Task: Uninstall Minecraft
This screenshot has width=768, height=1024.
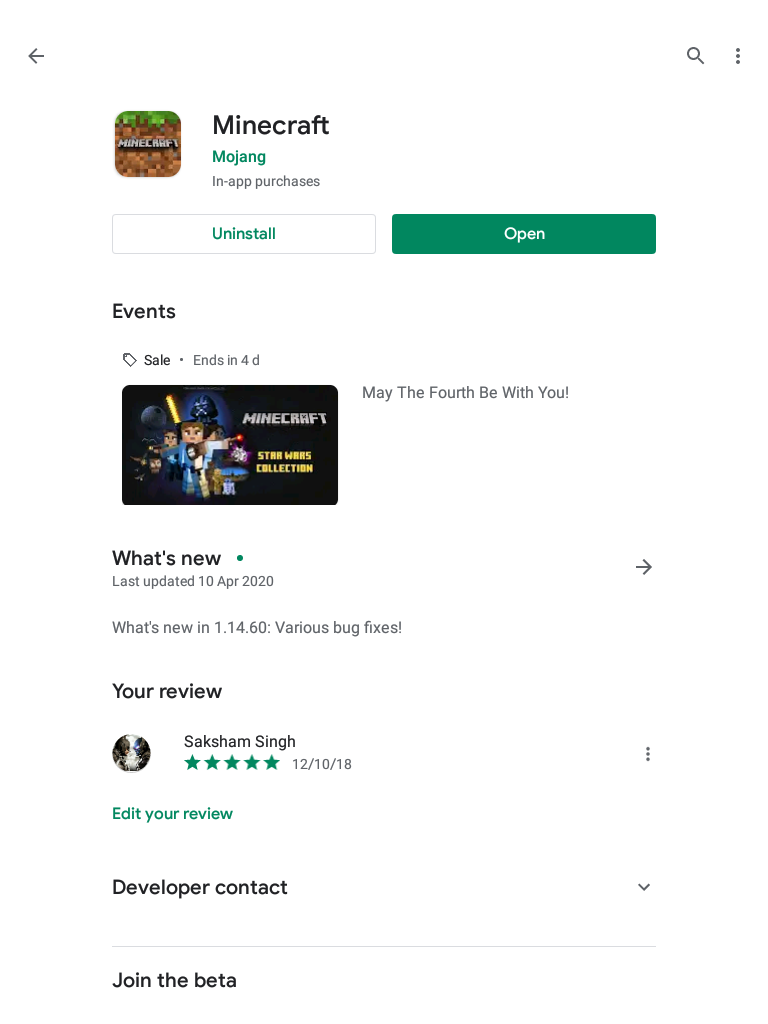Action: point(244,234)
